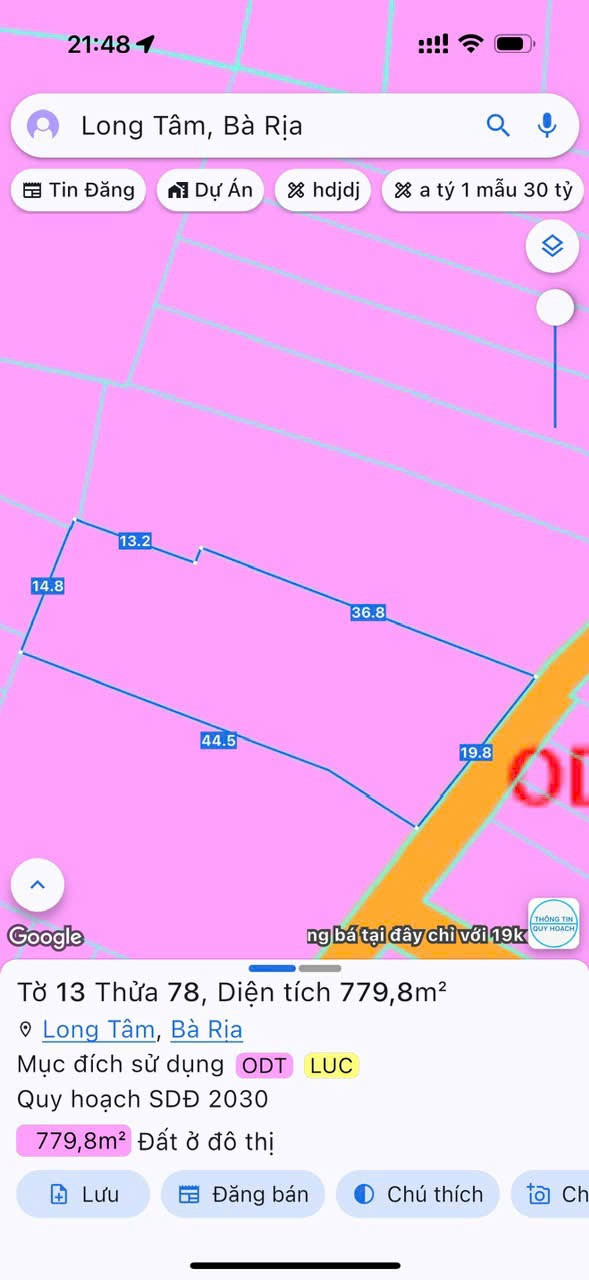Image resolution: width=589 pixels, height=1280 pixels.
Task: Open the map layers button
Action: click(x=553, y=246)
